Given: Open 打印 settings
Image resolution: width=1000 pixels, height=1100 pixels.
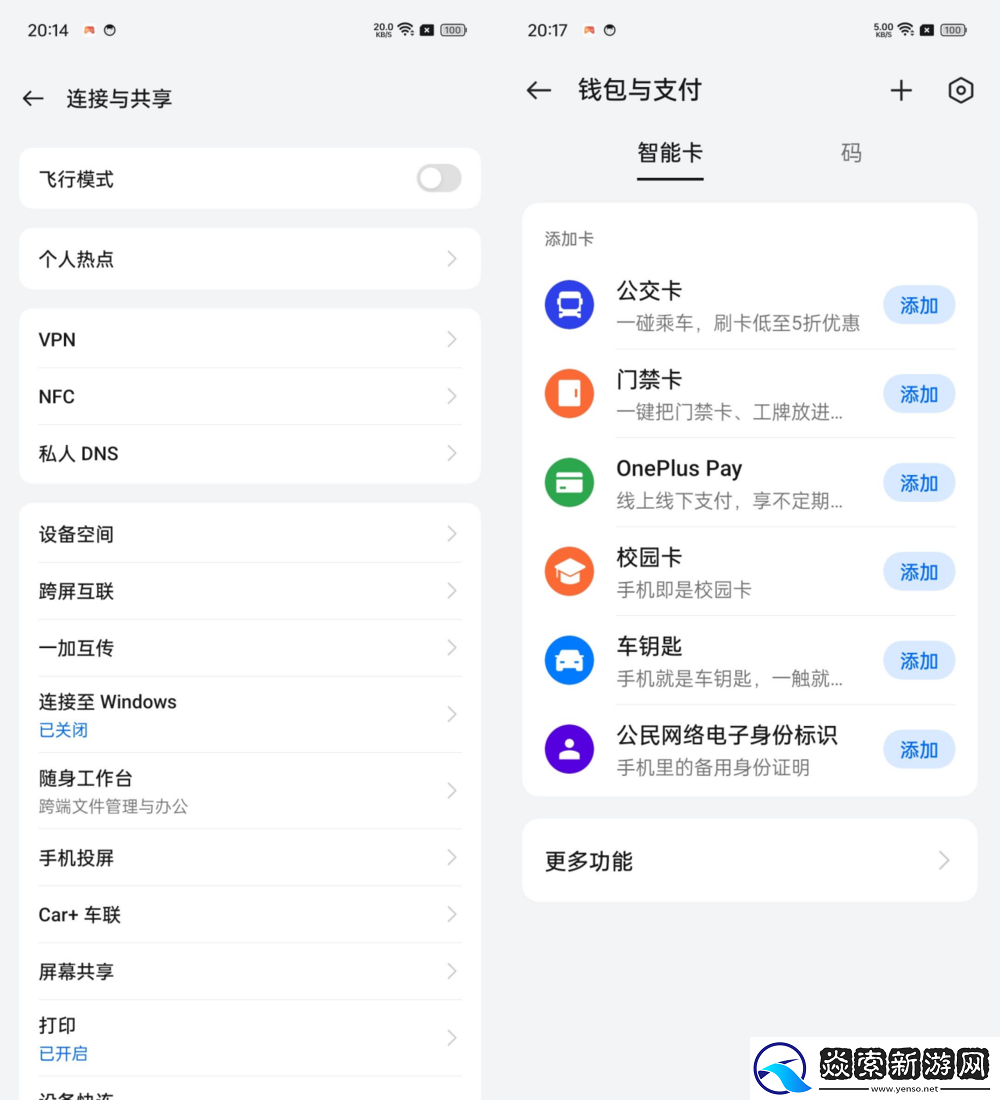Looking at the screenshot, I should click(x=250, y=1038).
